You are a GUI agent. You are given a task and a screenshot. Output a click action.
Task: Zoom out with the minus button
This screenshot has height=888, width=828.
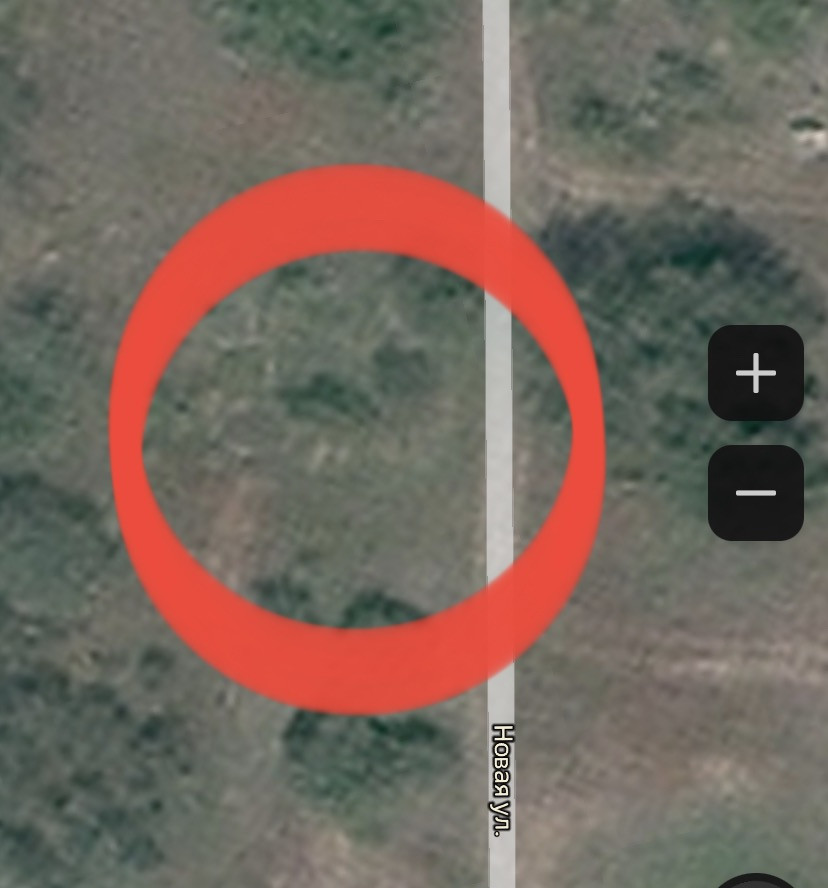click(755, 493)
